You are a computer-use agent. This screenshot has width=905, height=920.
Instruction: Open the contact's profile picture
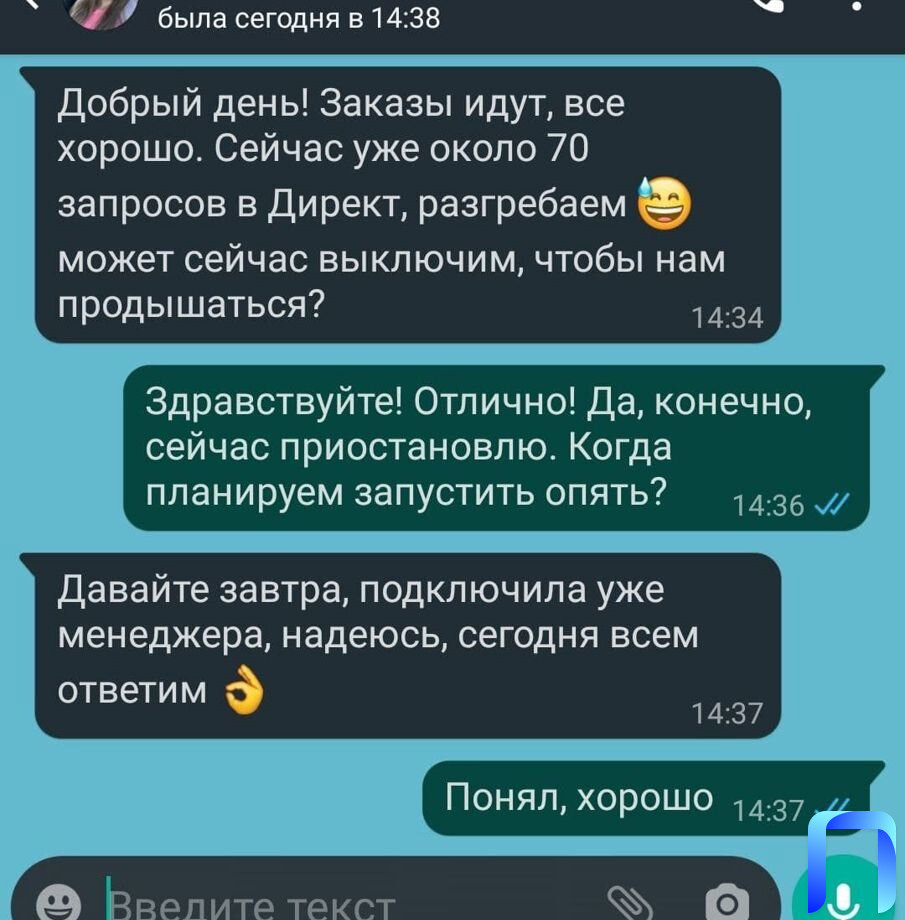[100, 10]
